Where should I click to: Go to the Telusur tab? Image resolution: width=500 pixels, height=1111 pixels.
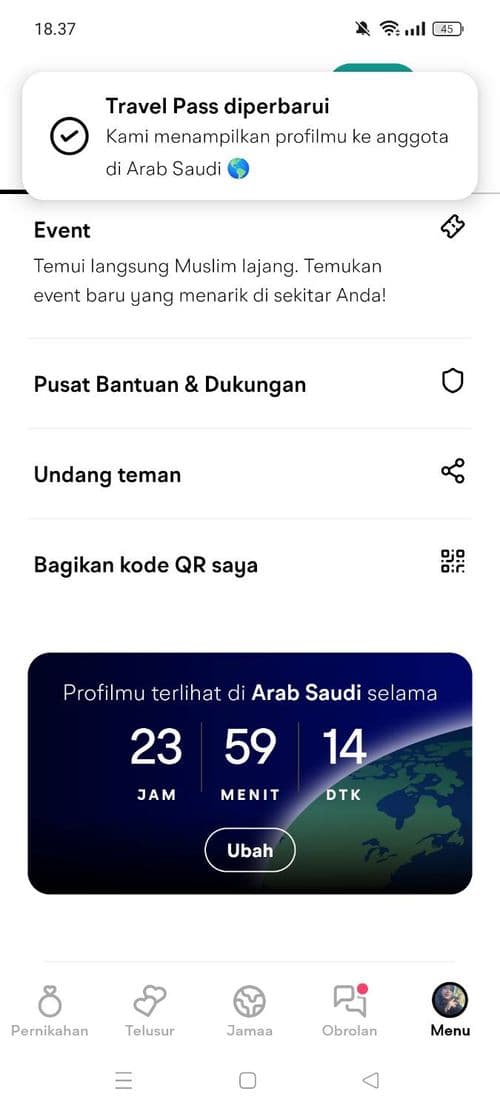click(x=149, y=1011)
